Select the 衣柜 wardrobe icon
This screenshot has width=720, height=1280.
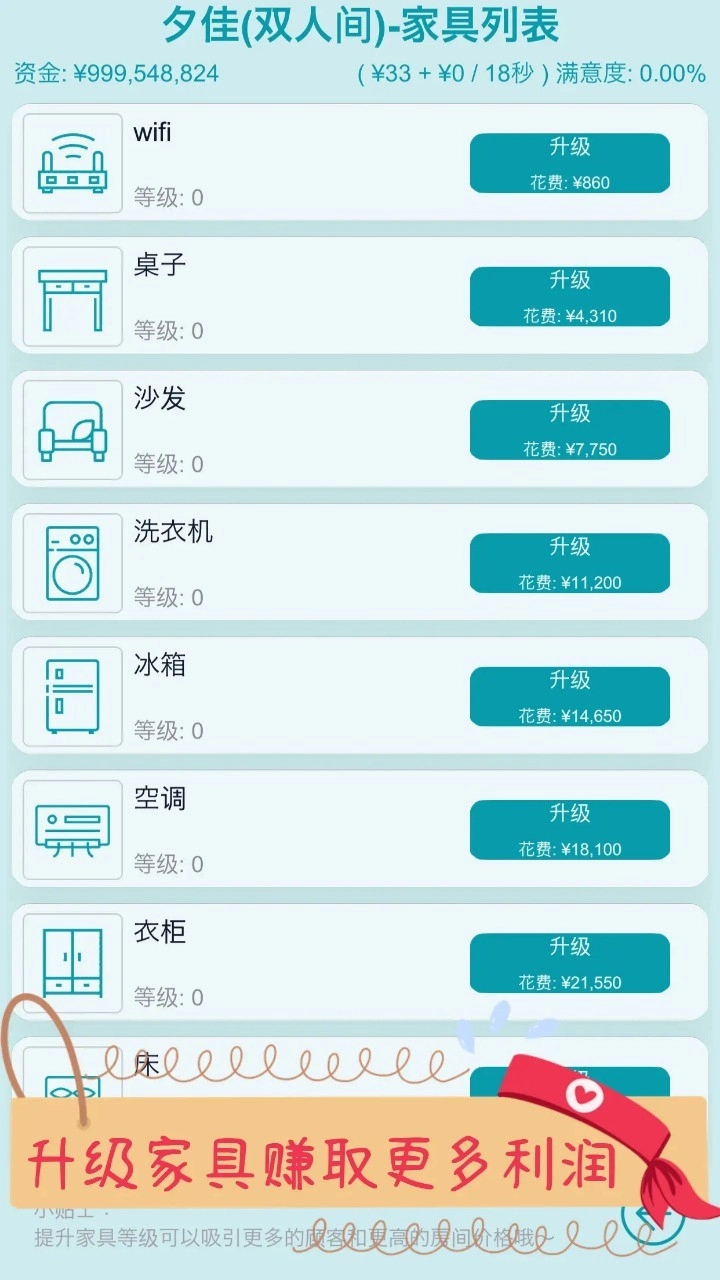click(72, 962)
